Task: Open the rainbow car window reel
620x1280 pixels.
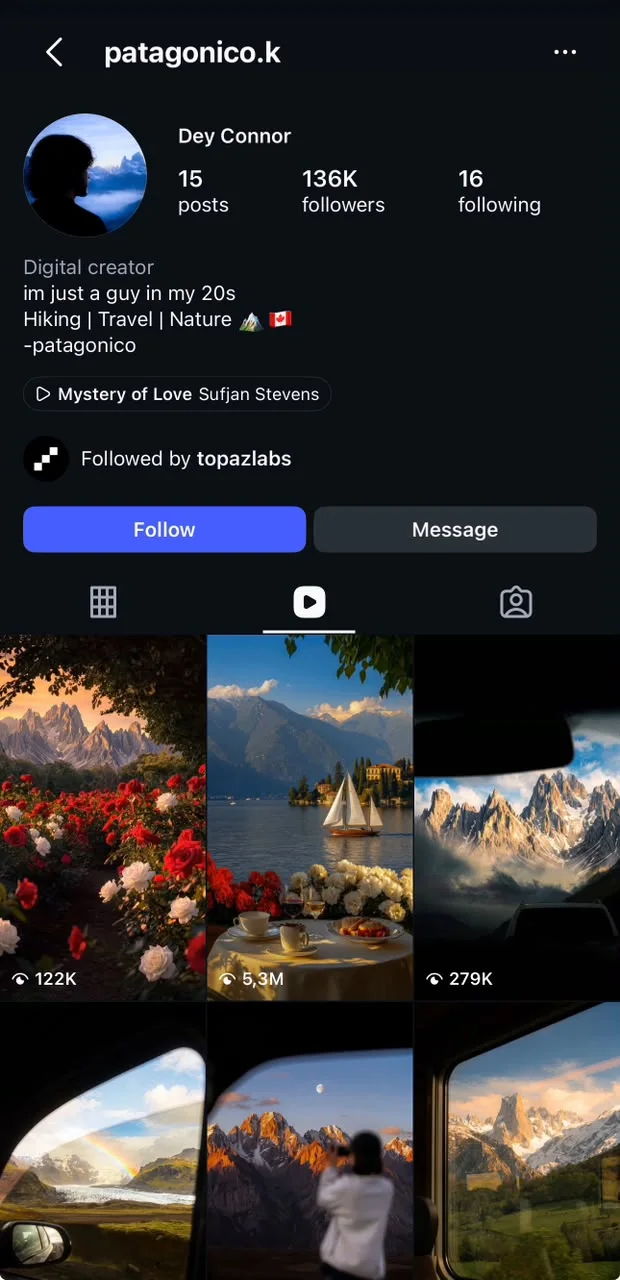Action: click(102, 1142)
